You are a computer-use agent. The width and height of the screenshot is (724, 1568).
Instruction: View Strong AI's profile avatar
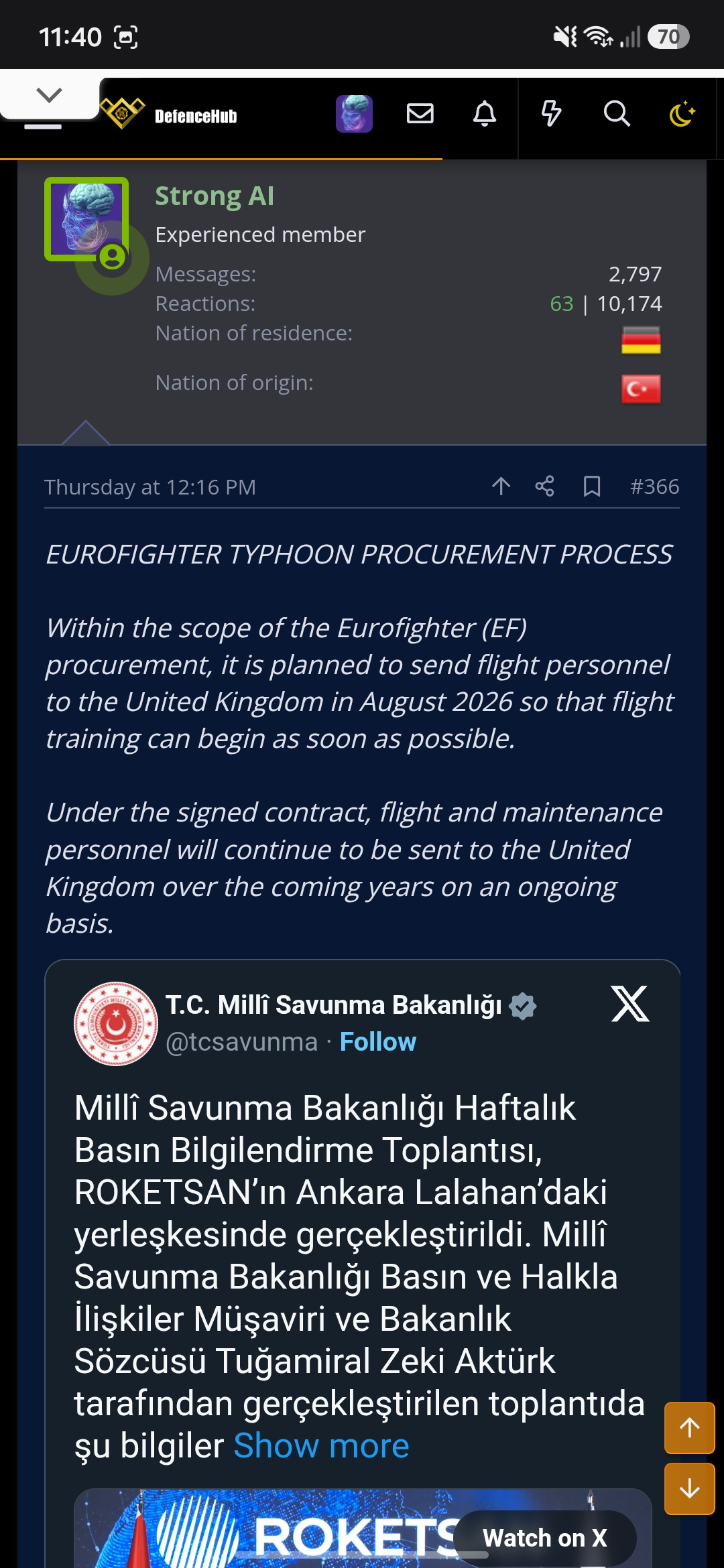(86, 219)
